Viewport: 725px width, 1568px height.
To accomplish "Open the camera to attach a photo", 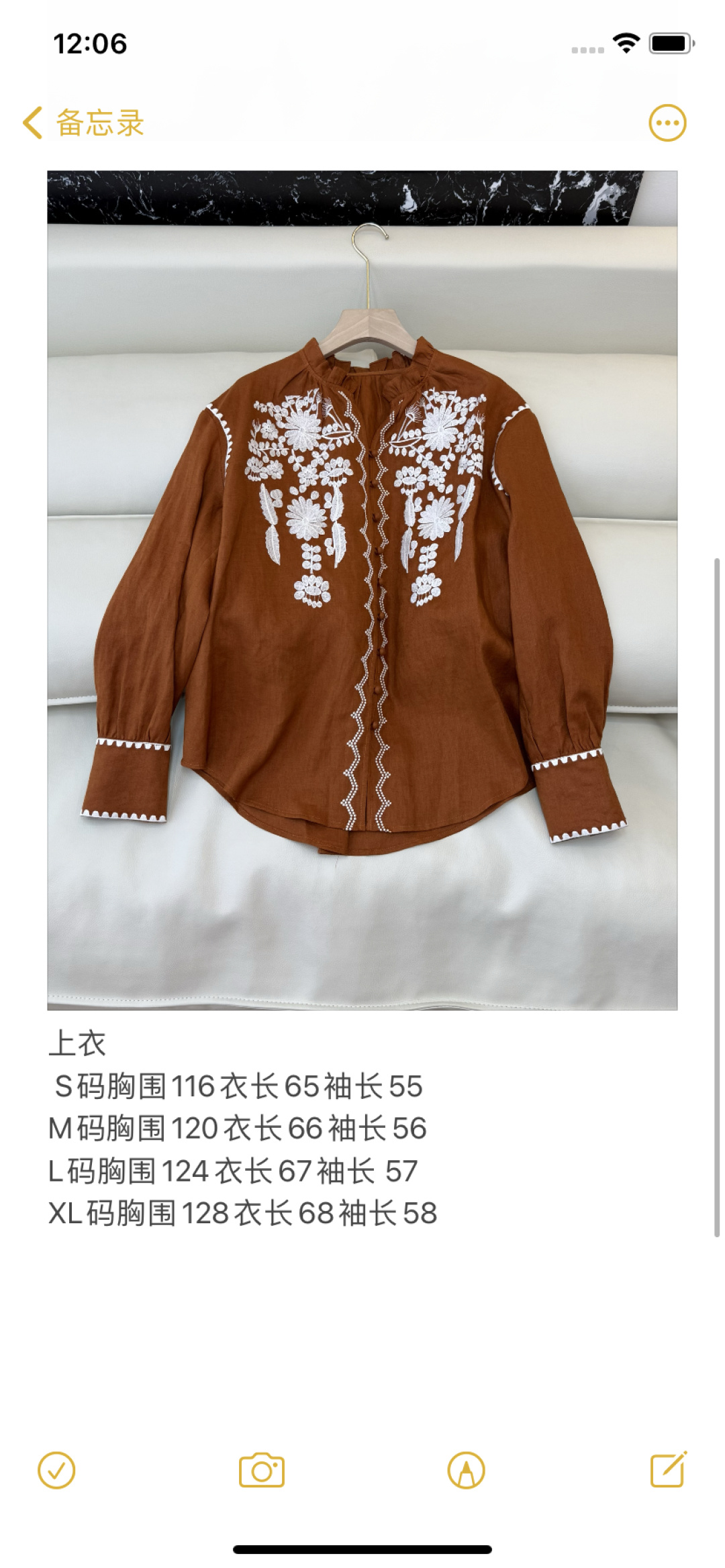I will click(x=262, y=1471).
